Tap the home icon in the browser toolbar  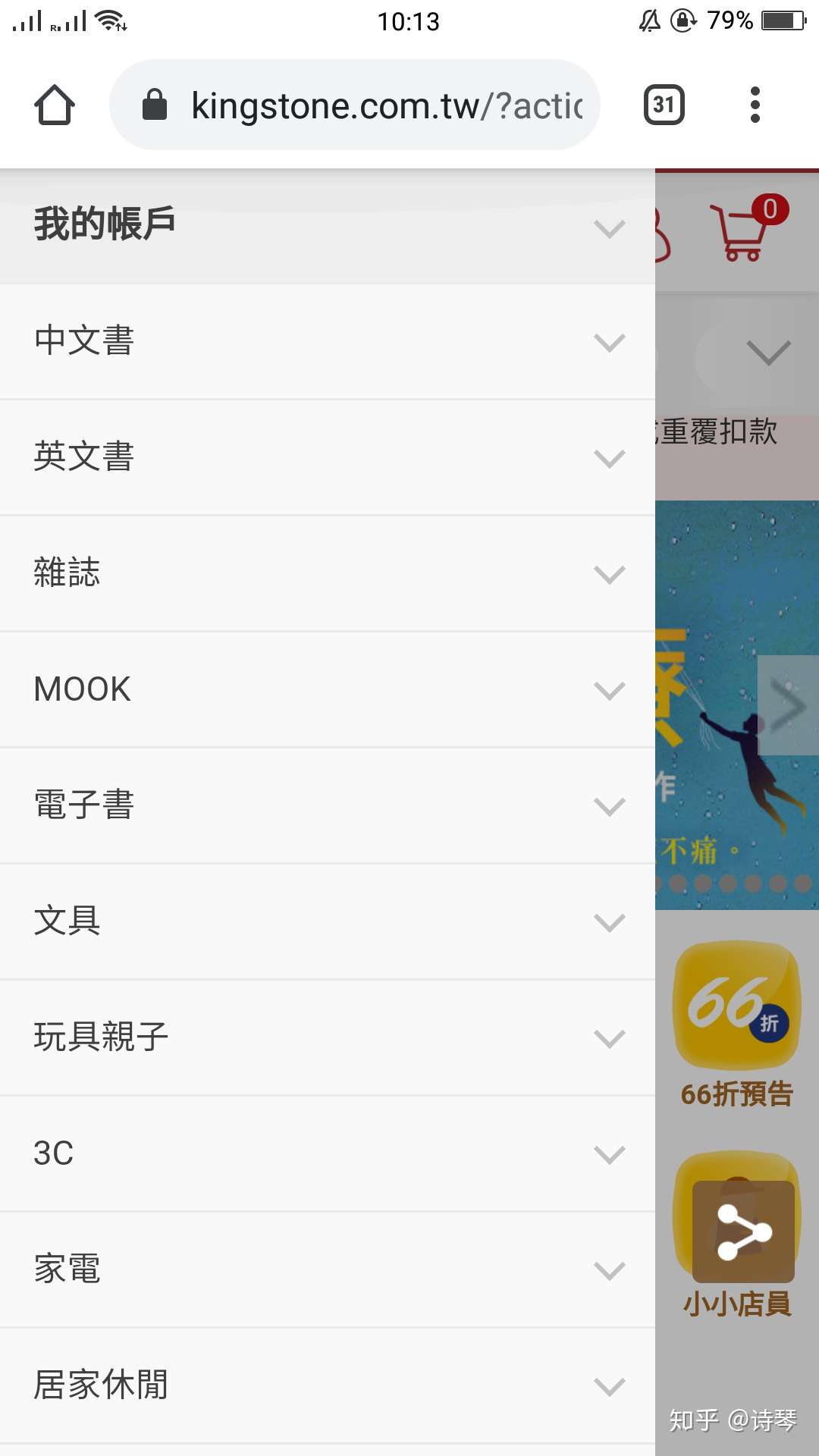click(x=54, y=104)
